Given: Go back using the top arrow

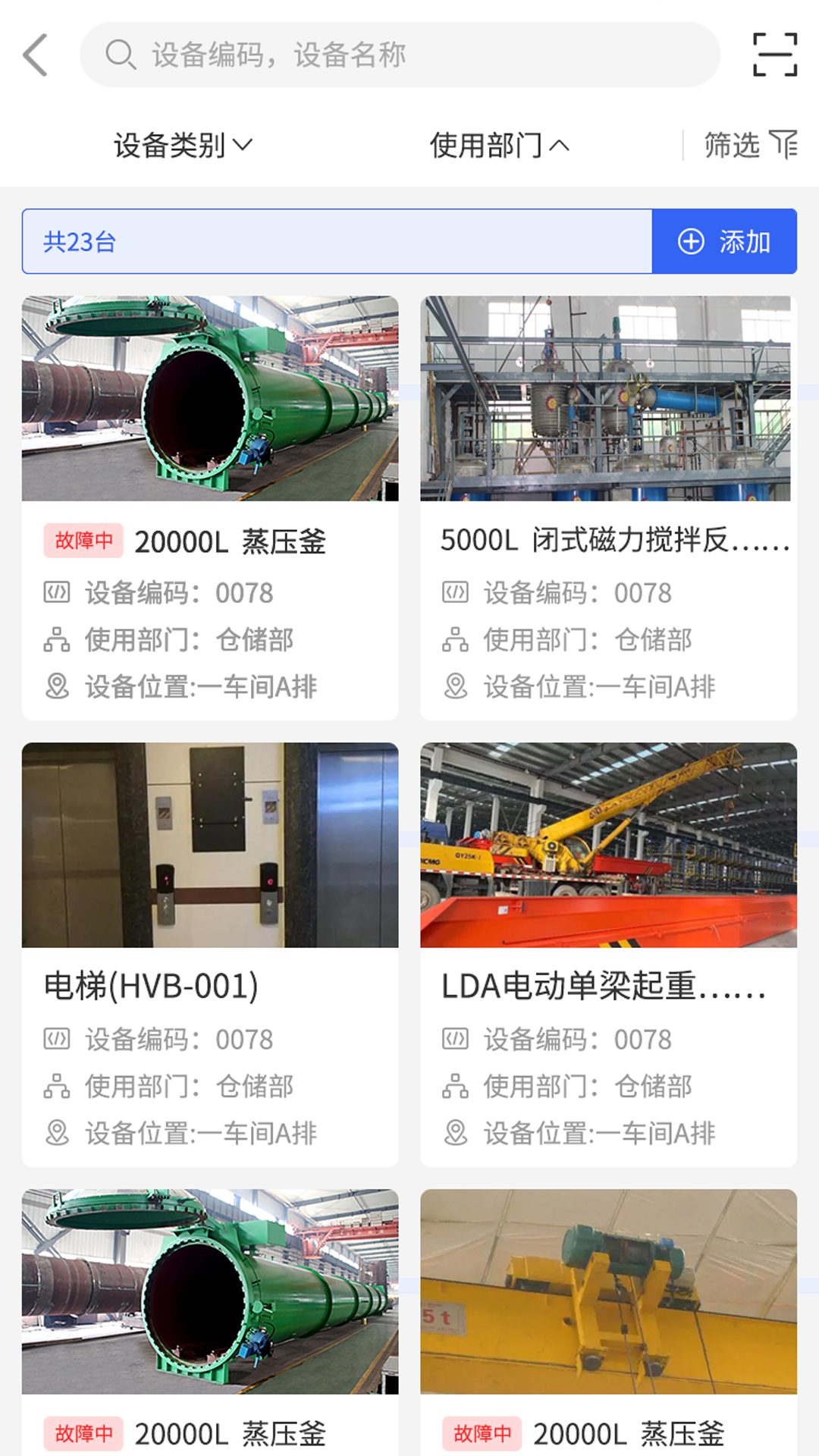Looking at the screenshot, I should pos(36,55).
